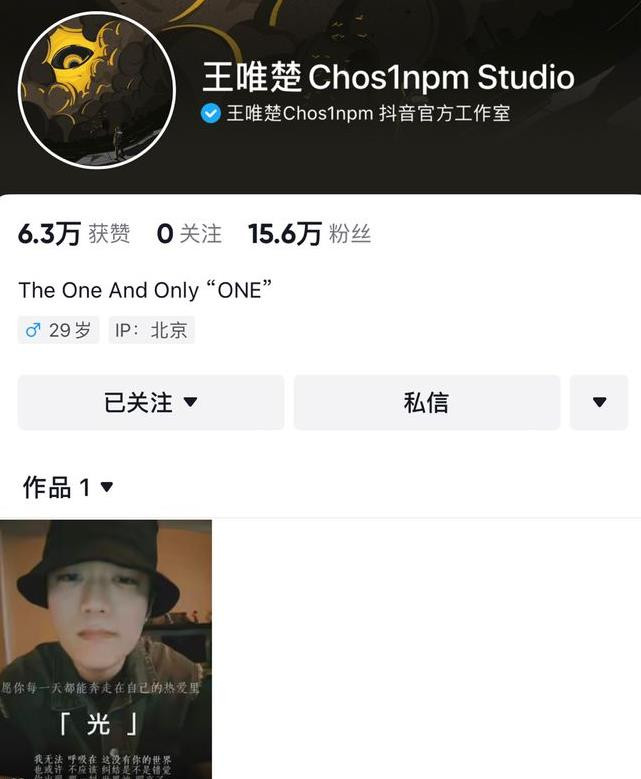The height and width of the screenshot is (779, 641).
Task: Open the profile avatar picture
Action: [x=97, y=91]
